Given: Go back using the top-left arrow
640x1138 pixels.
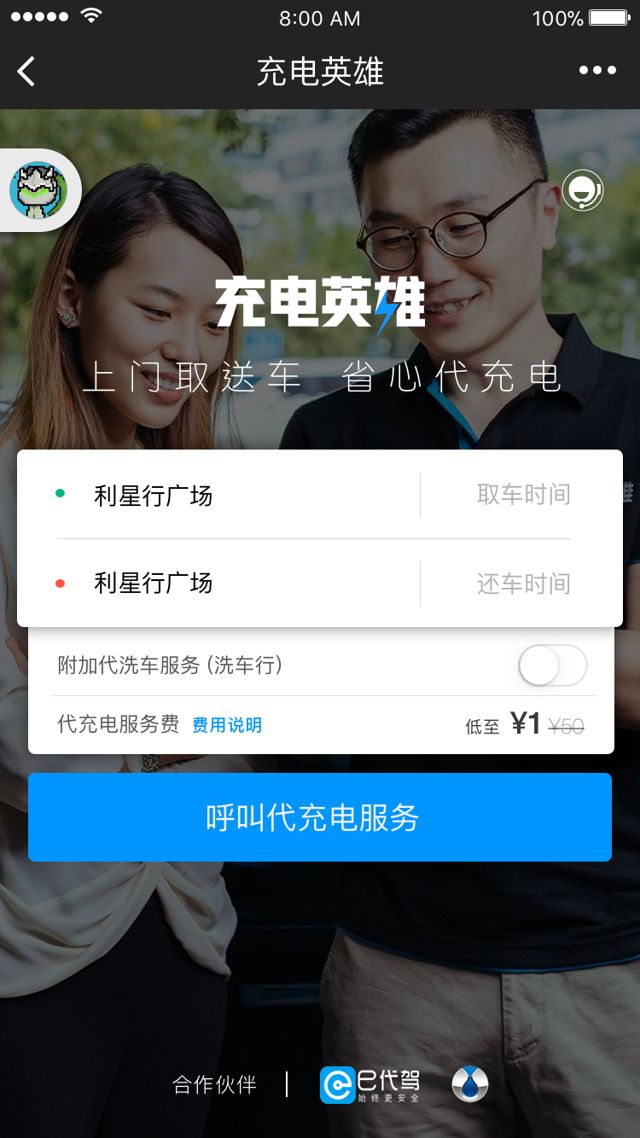Looking at the screenshot, I should 27,71.
